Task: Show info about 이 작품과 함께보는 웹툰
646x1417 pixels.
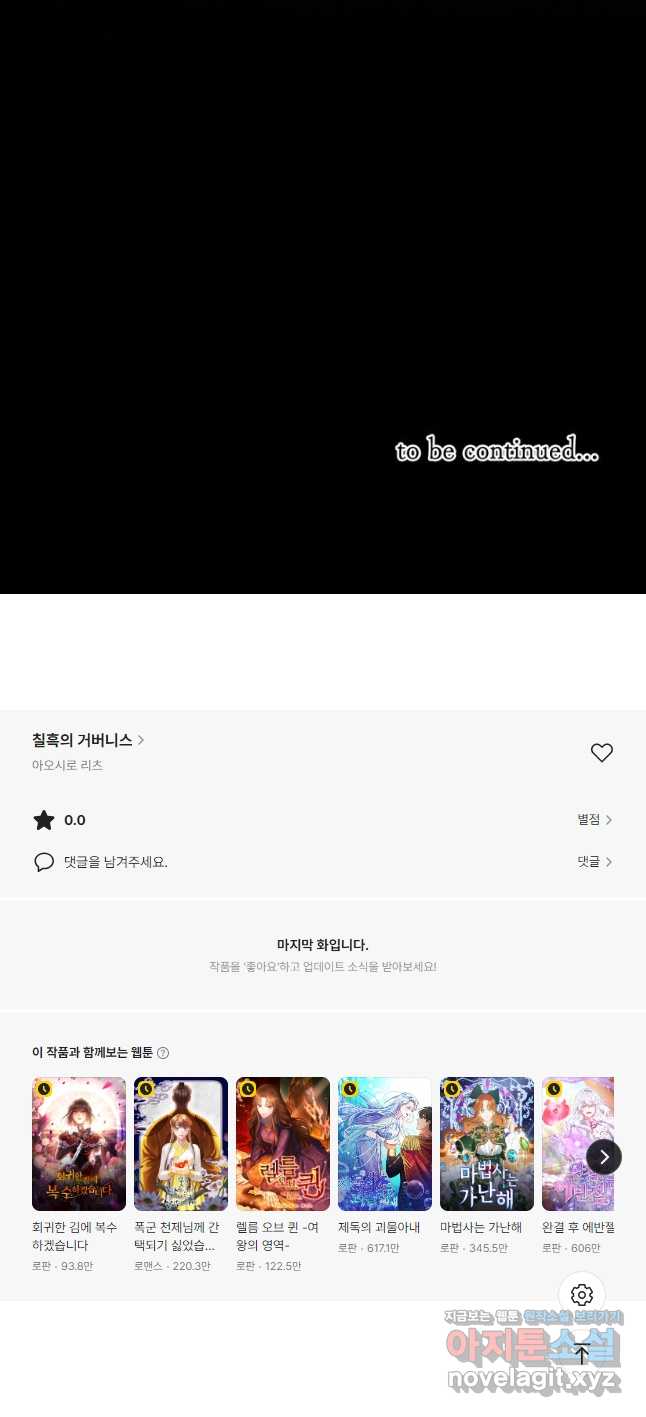Action: click(163, 1053)
